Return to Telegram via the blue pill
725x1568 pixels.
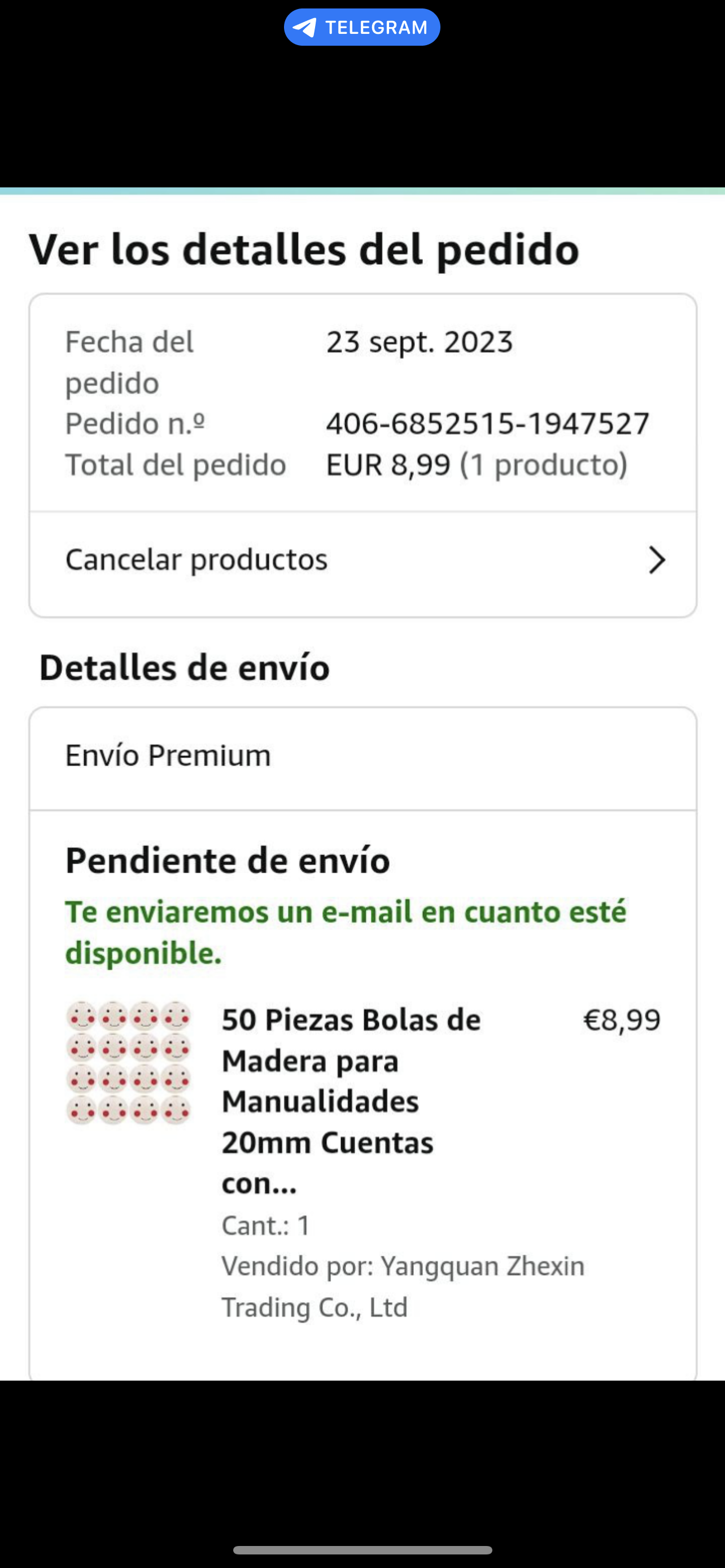(x=361, y=28)
